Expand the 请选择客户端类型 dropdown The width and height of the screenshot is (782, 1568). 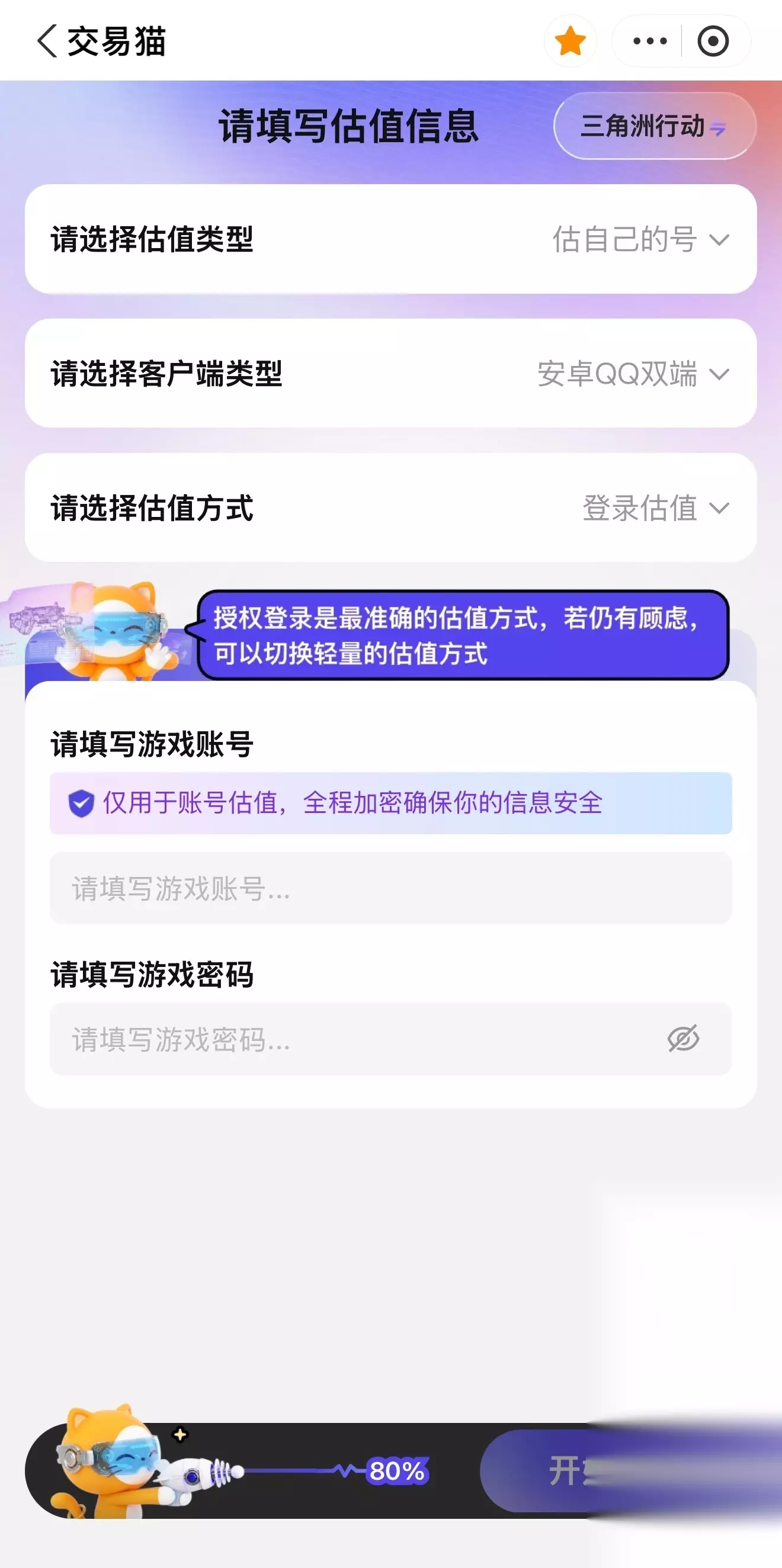[x=390, y=373]
